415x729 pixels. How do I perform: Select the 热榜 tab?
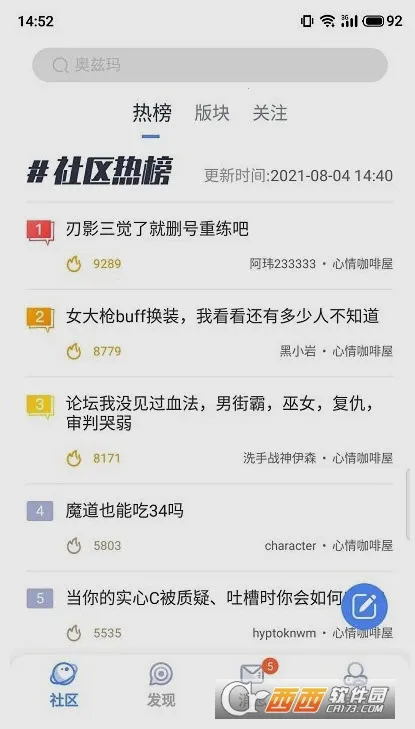point(152,113)
